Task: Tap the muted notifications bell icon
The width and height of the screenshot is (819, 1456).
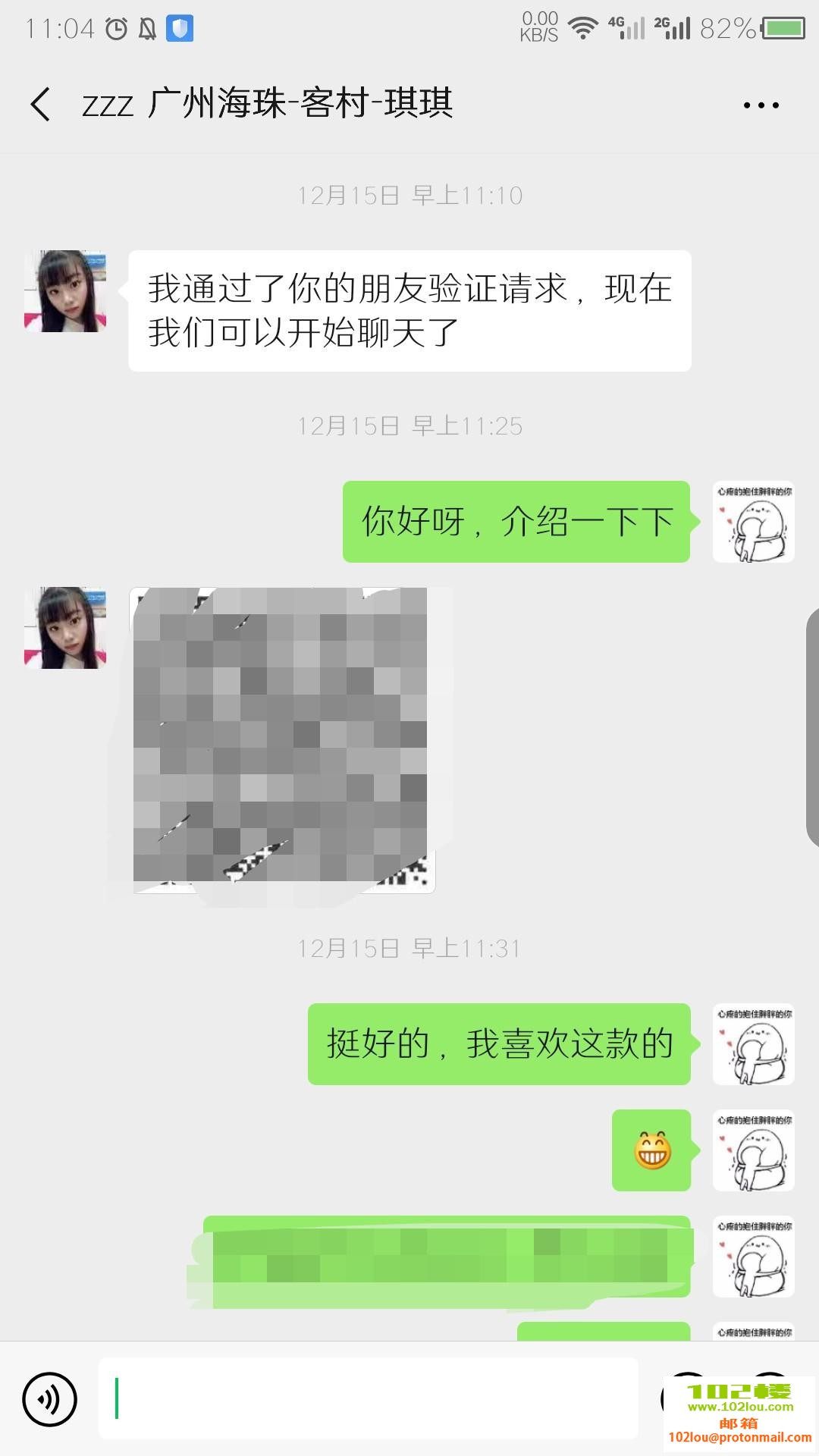Action: pos(149,29)
